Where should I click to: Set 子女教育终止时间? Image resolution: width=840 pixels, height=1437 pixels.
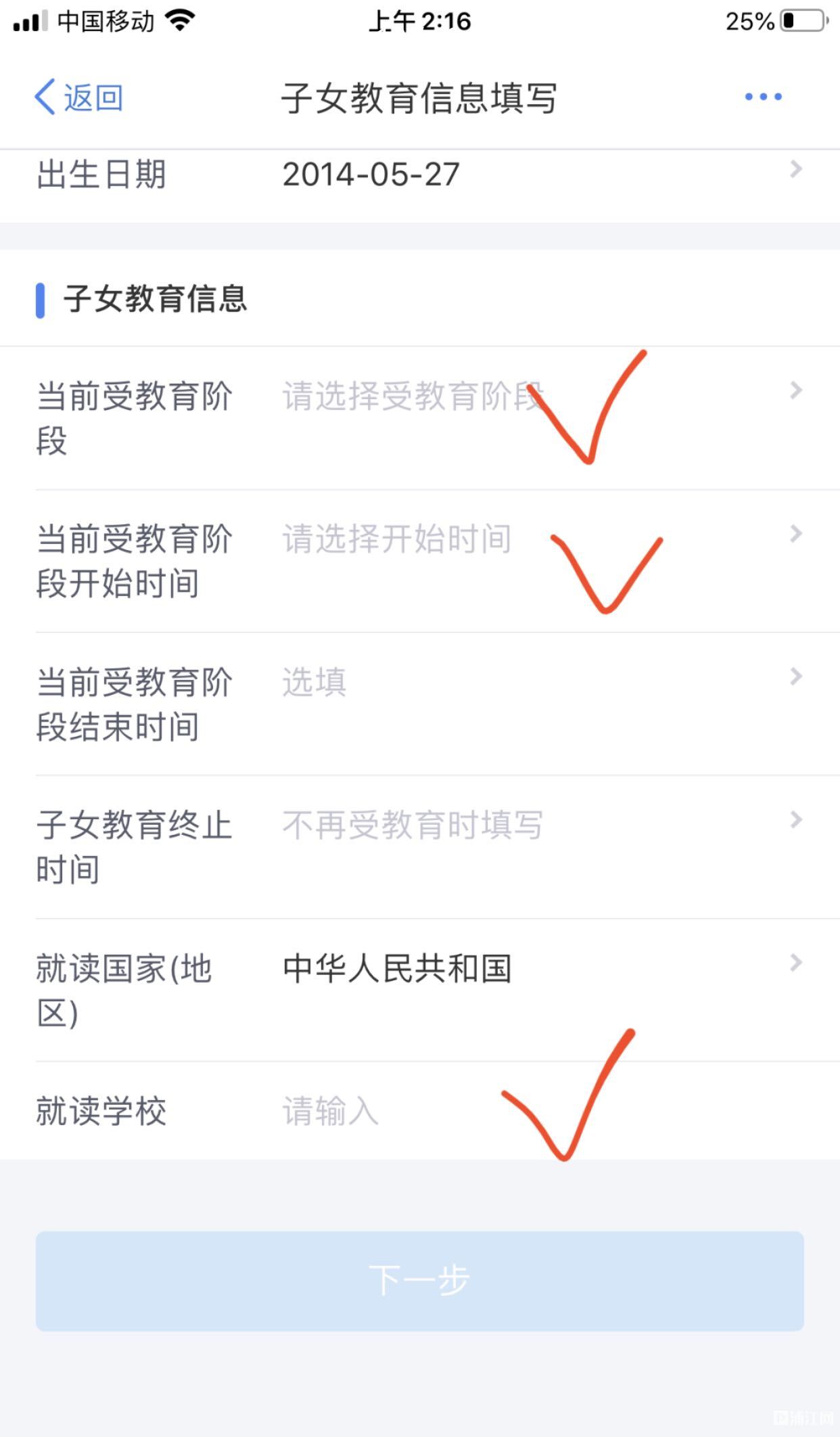[x=420, y=847]
